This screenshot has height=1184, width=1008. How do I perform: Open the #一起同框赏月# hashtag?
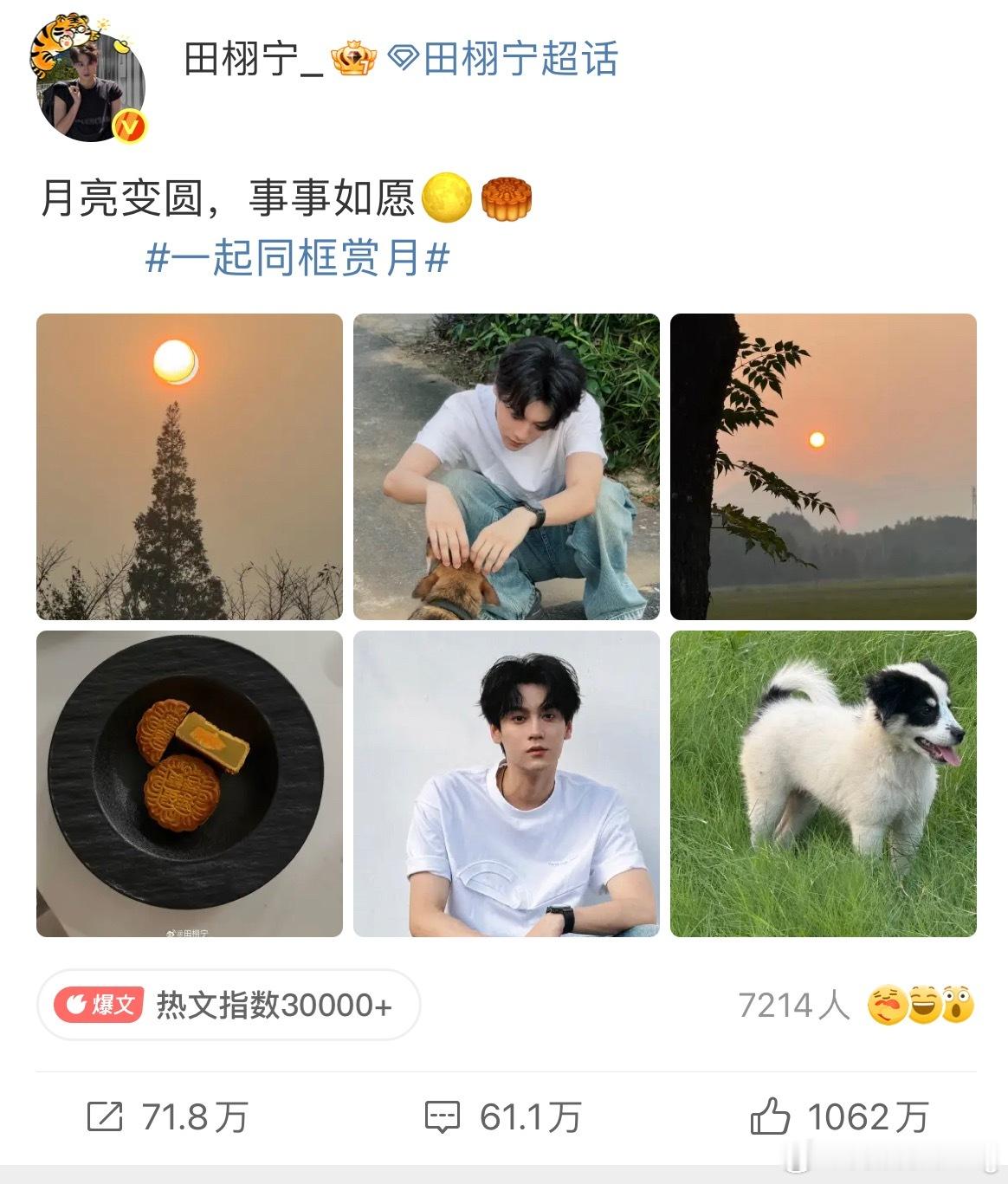click(x=297, y=258)
